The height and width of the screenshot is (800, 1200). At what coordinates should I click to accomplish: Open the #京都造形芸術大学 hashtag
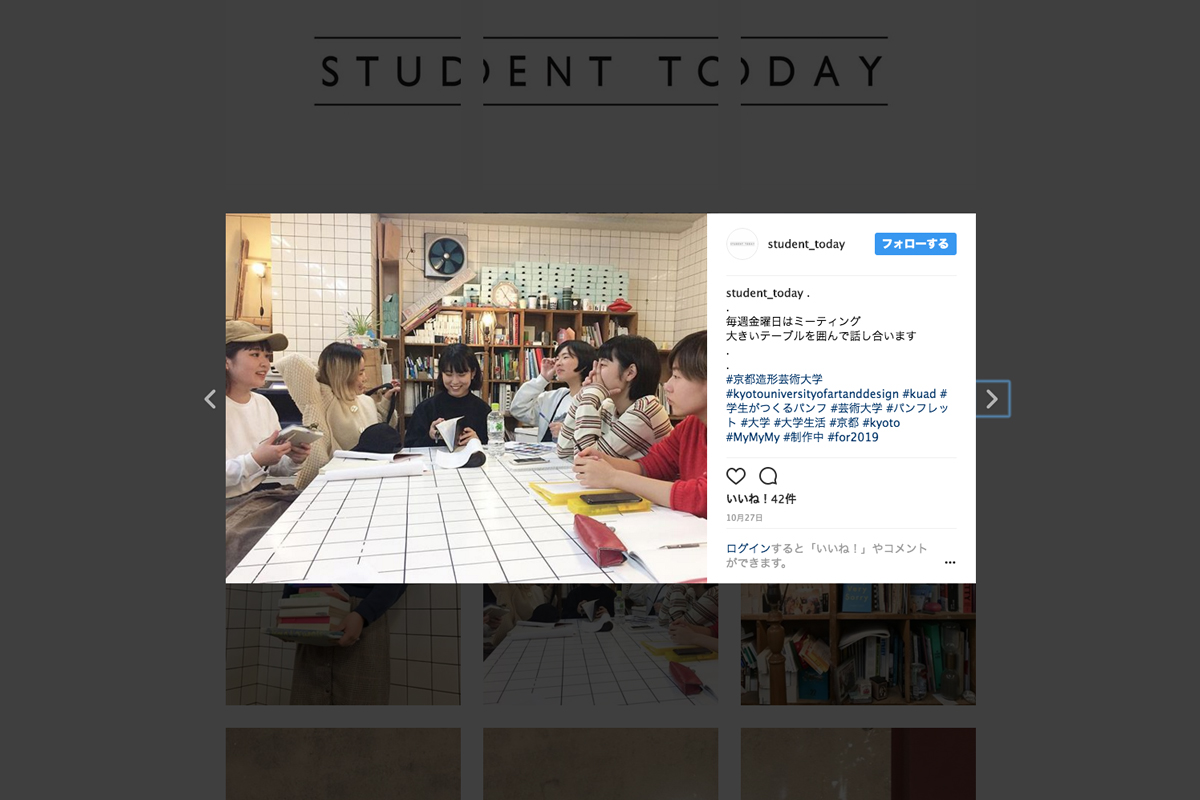pos(774,380)
